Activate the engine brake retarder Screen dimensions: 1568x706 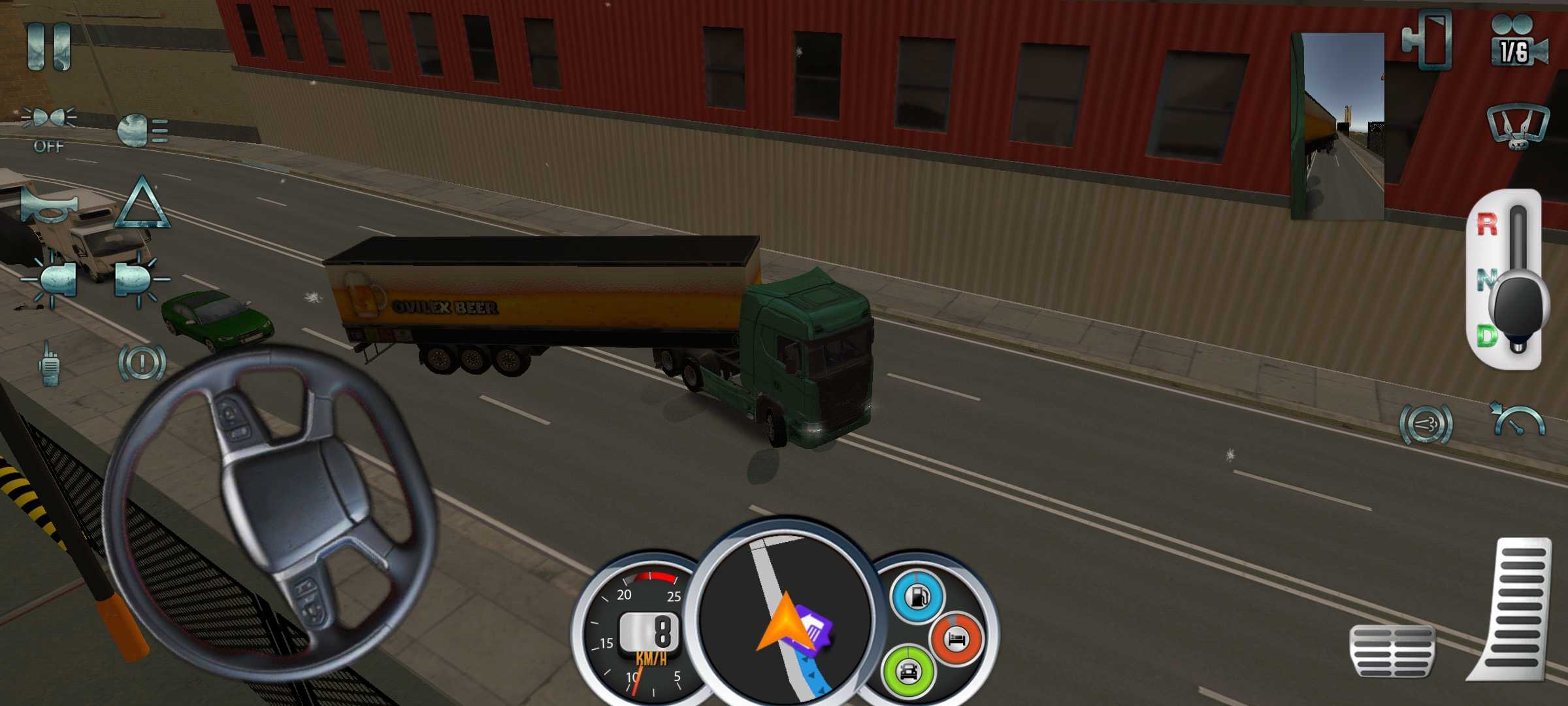1426,425
